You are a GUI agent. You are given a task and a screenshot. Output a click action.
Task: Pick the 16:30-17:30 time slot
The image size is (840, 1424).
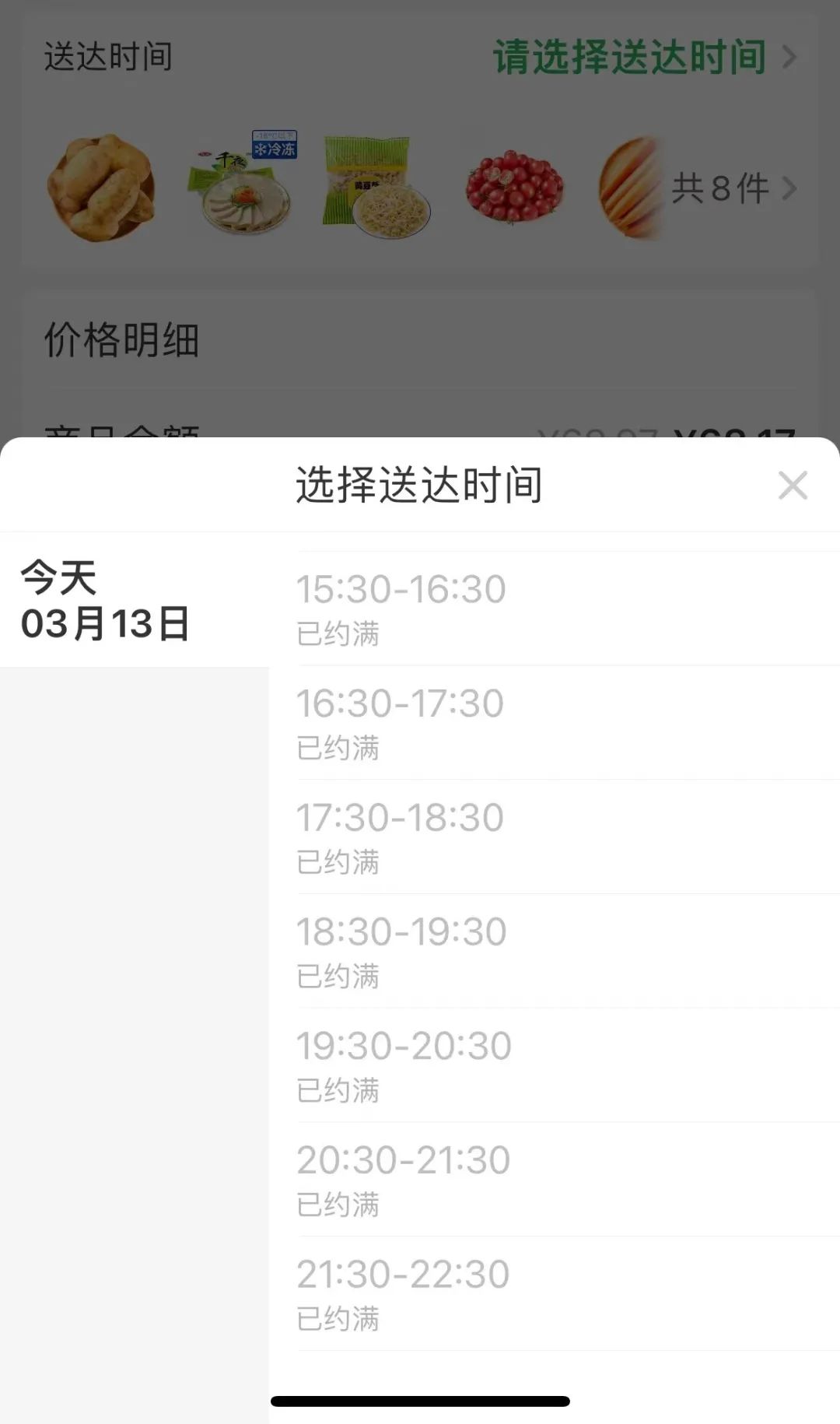point(554,723)
